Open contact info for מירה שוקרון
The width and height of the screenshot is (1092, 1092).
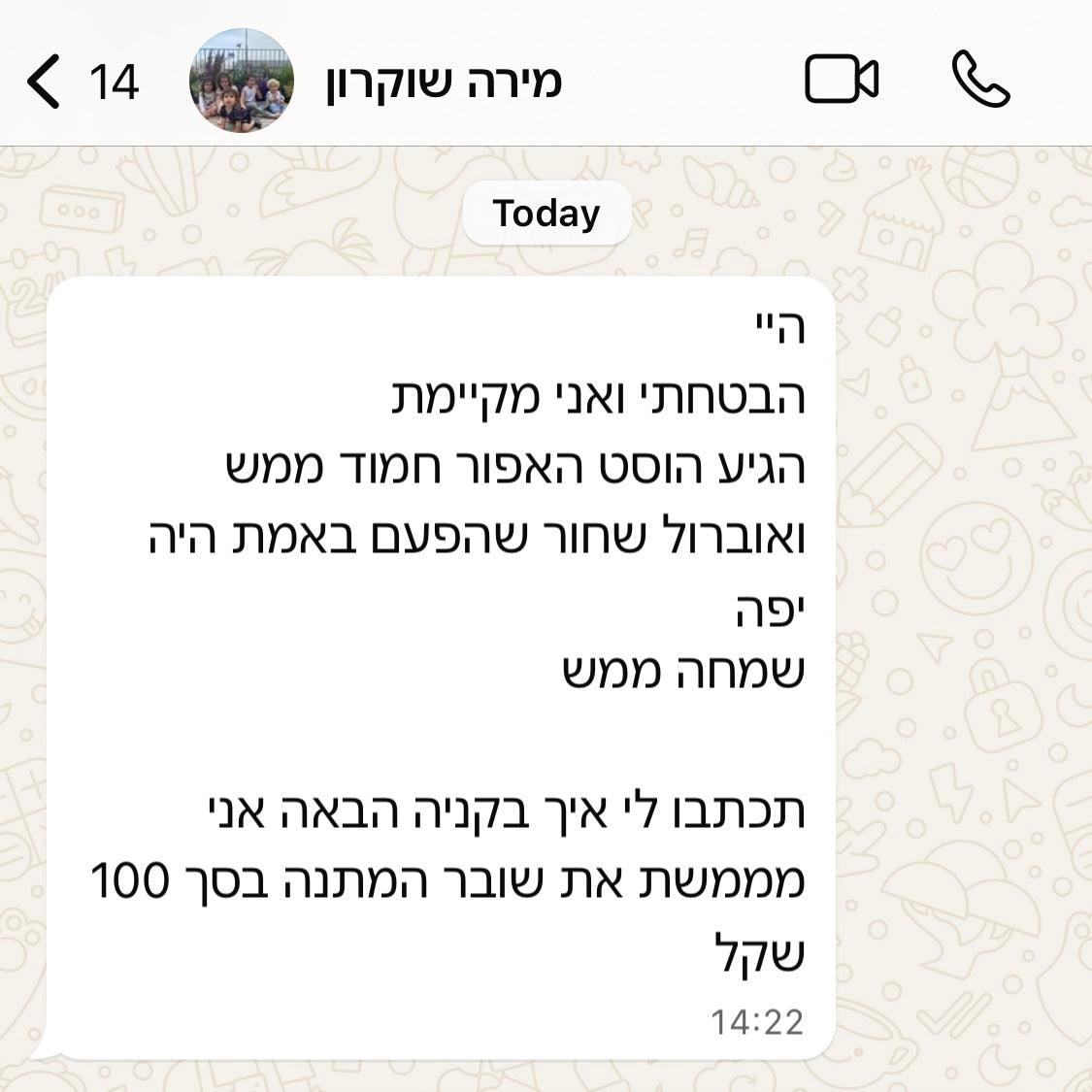tap(444, 82)
